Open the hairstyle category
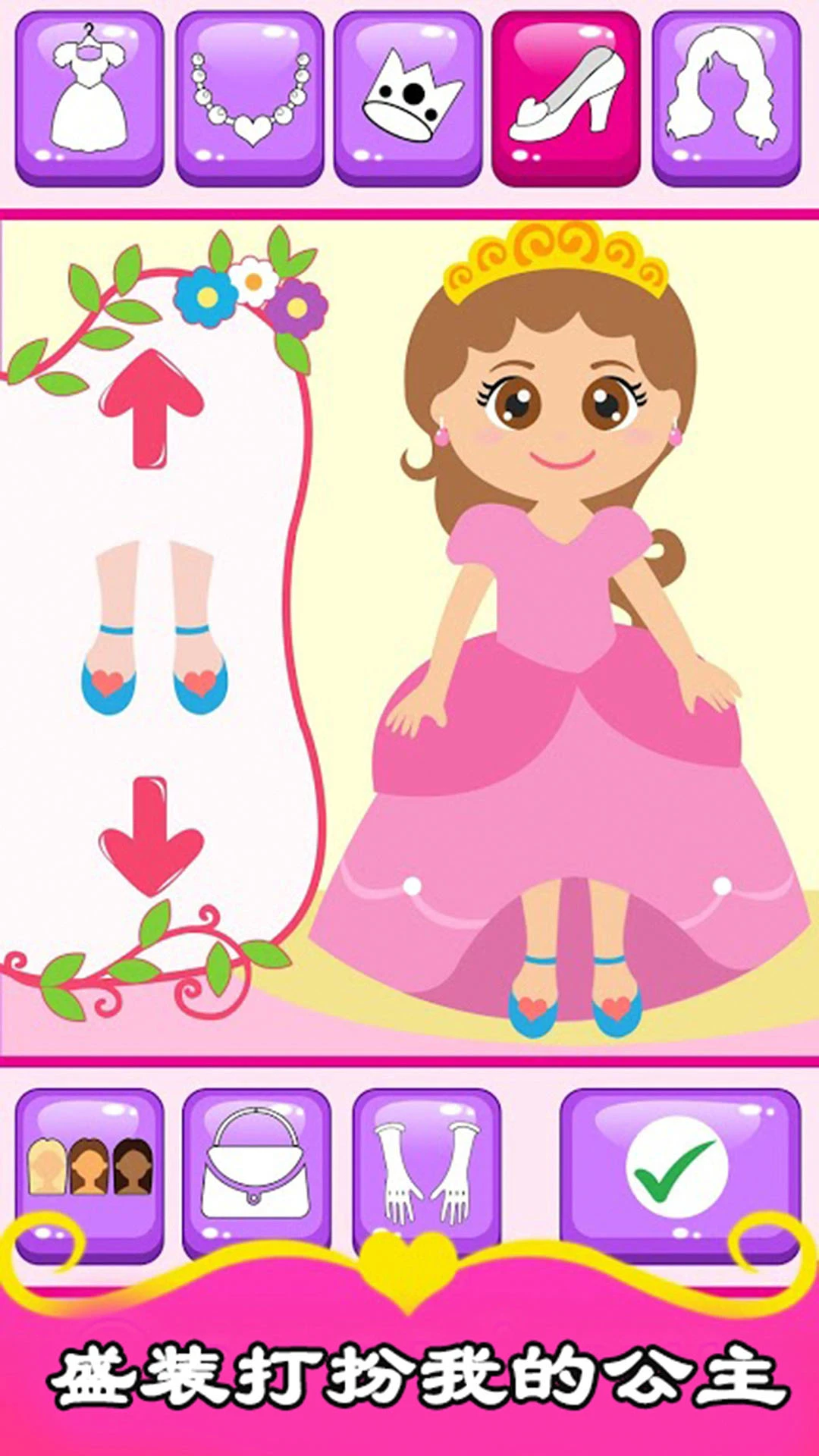Image resolution: width=819 pixels, height=1456 pixels. (x=726, y=97)
